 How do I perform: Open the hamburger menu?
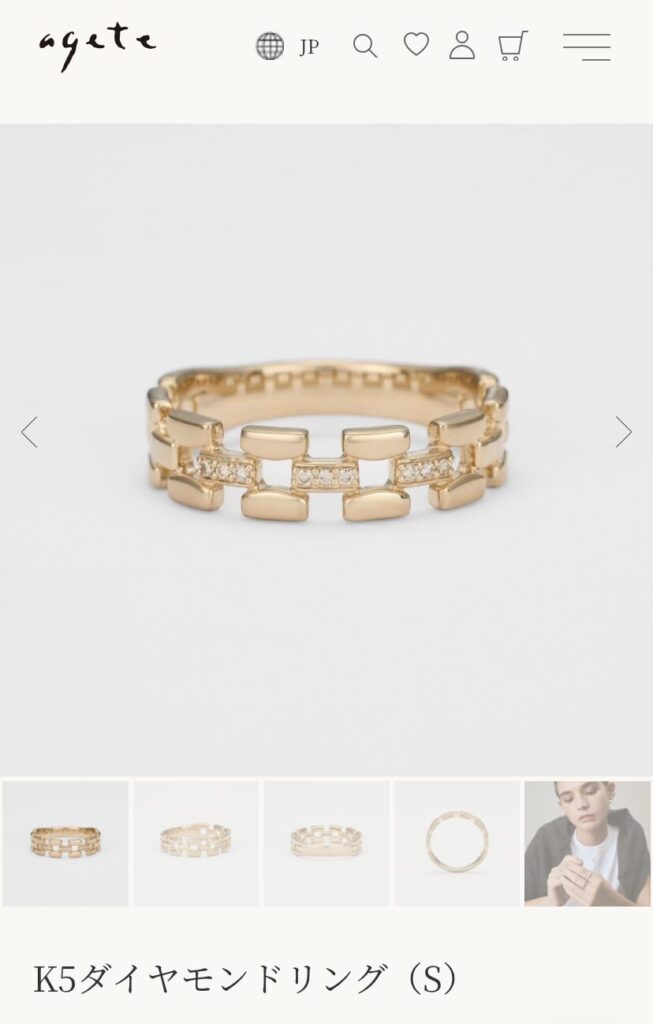click(586, 46)
